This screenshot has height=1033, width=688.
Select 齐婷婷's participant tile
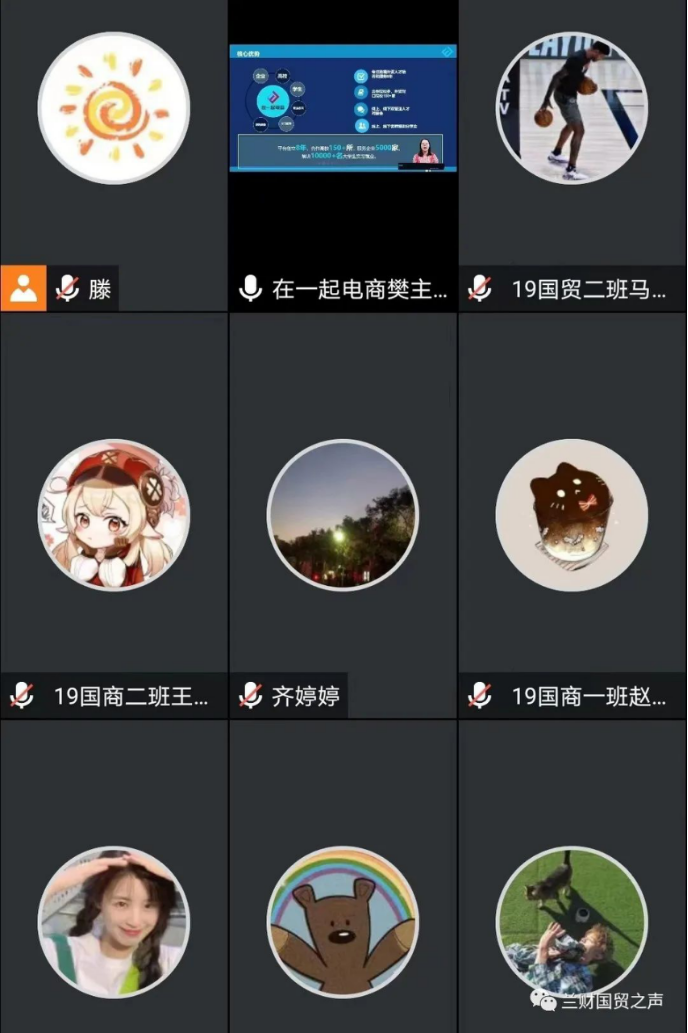click(343, 514)
